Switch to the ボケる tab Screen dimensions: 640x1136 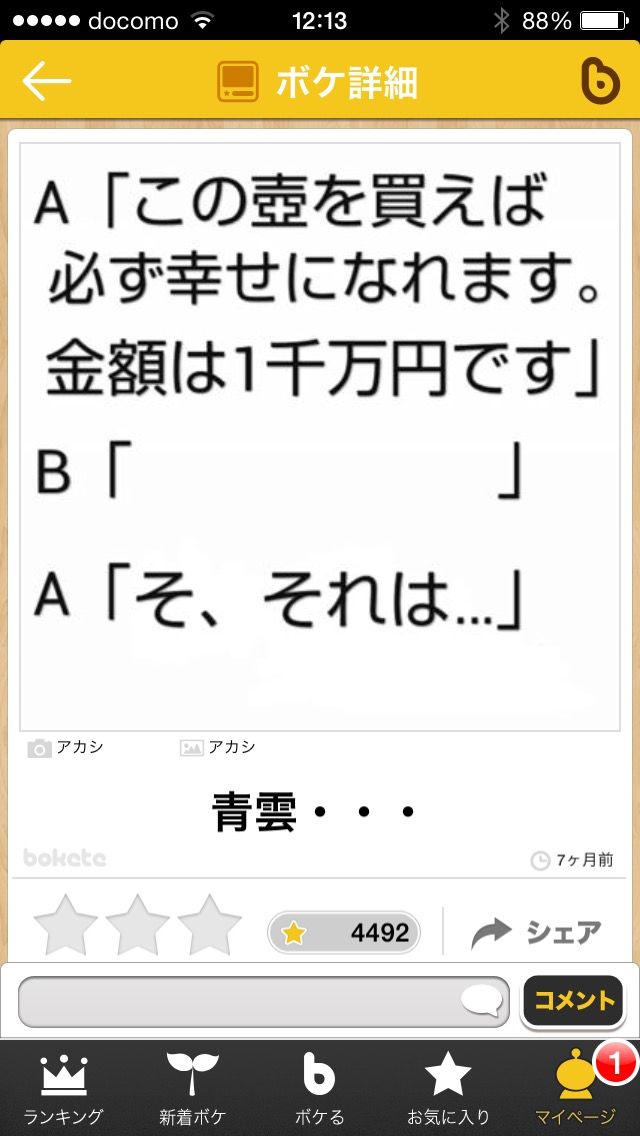320,1090
